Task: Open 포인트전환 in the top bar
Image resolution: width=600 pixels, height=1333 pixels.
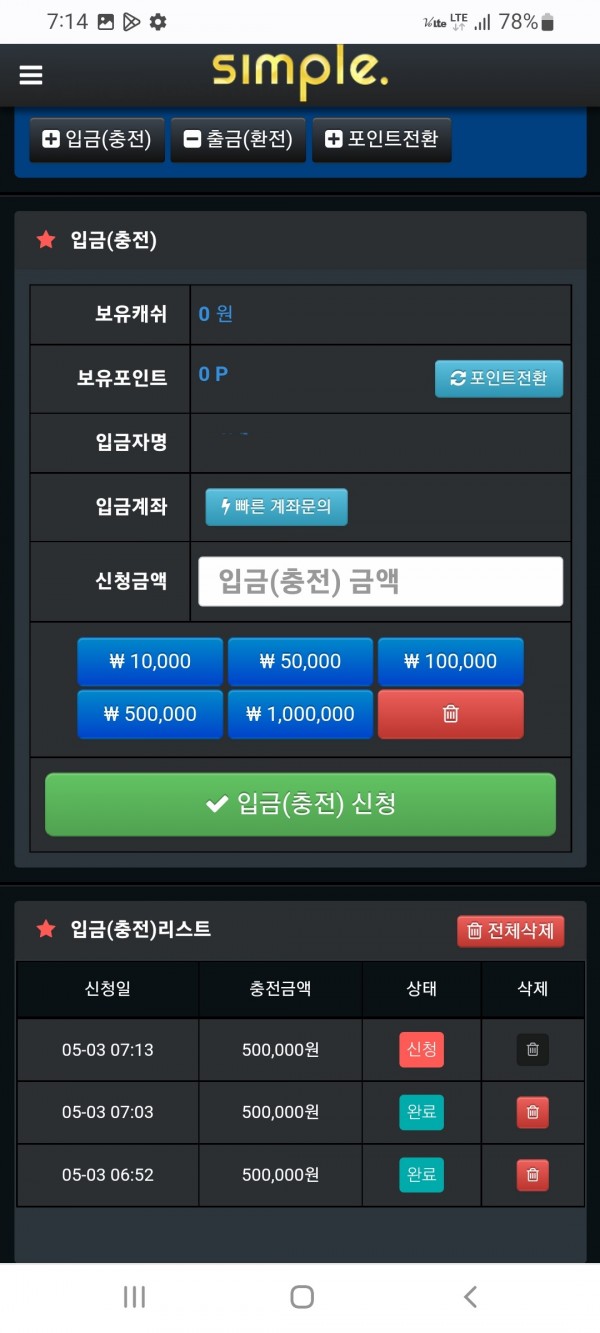Action: pyautogui.click(x=382, y=140)
